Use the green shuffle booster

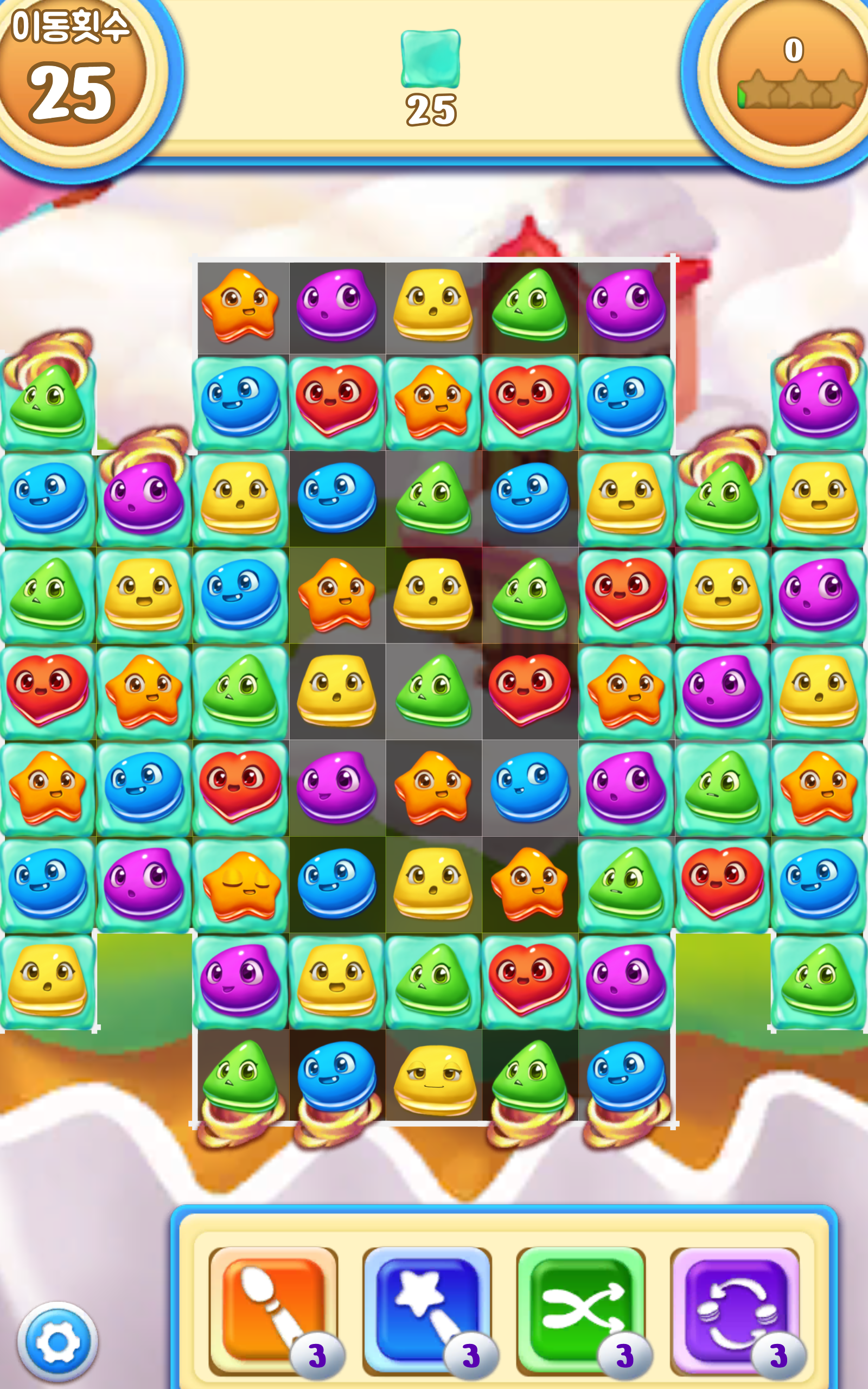click(581, 1311)
